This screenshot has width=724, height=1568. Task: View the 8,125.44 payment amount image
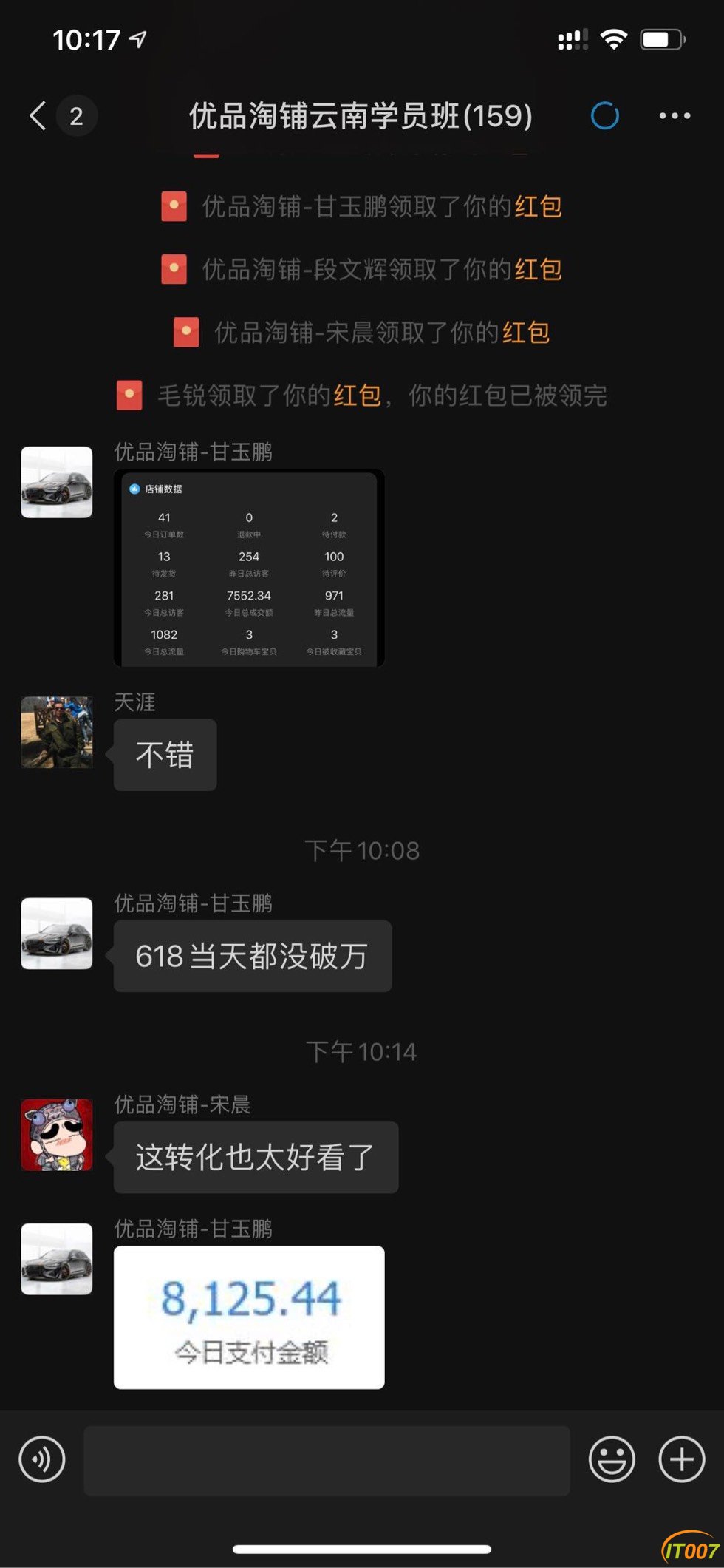[x=249, y=1317]
